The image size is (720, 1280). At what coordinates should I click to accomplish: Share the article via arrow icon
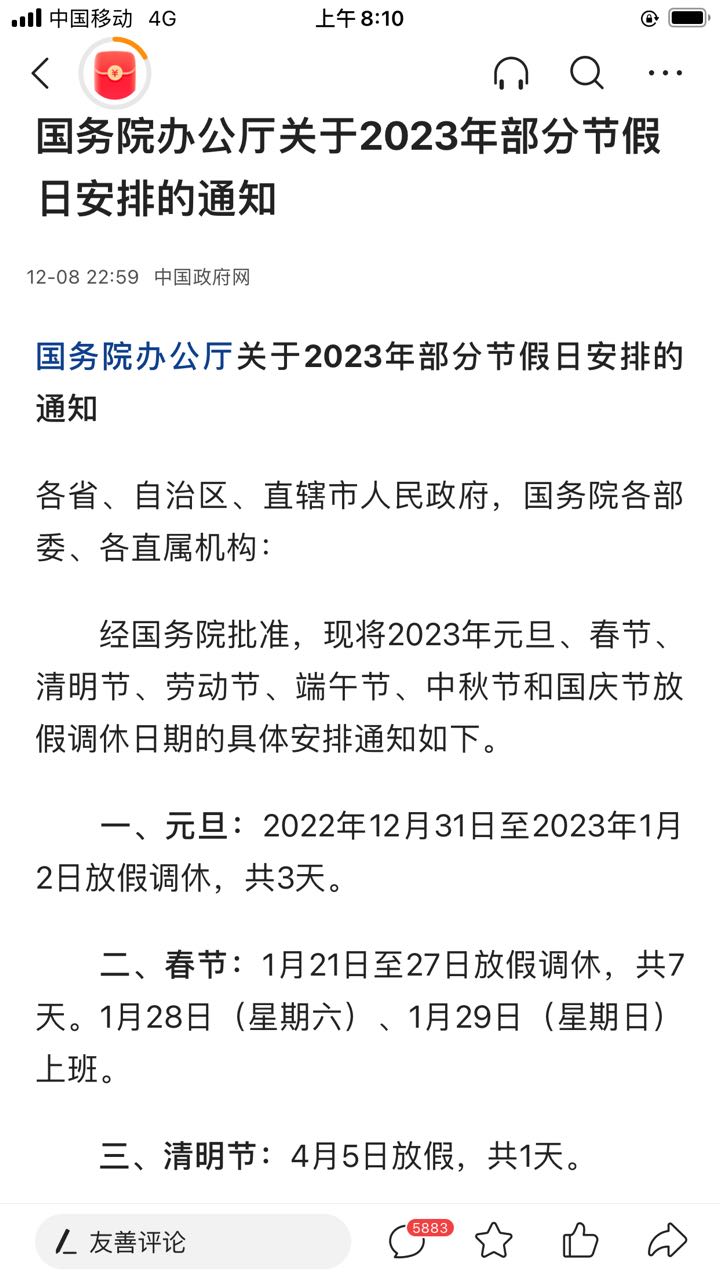tap(667, 1241)
